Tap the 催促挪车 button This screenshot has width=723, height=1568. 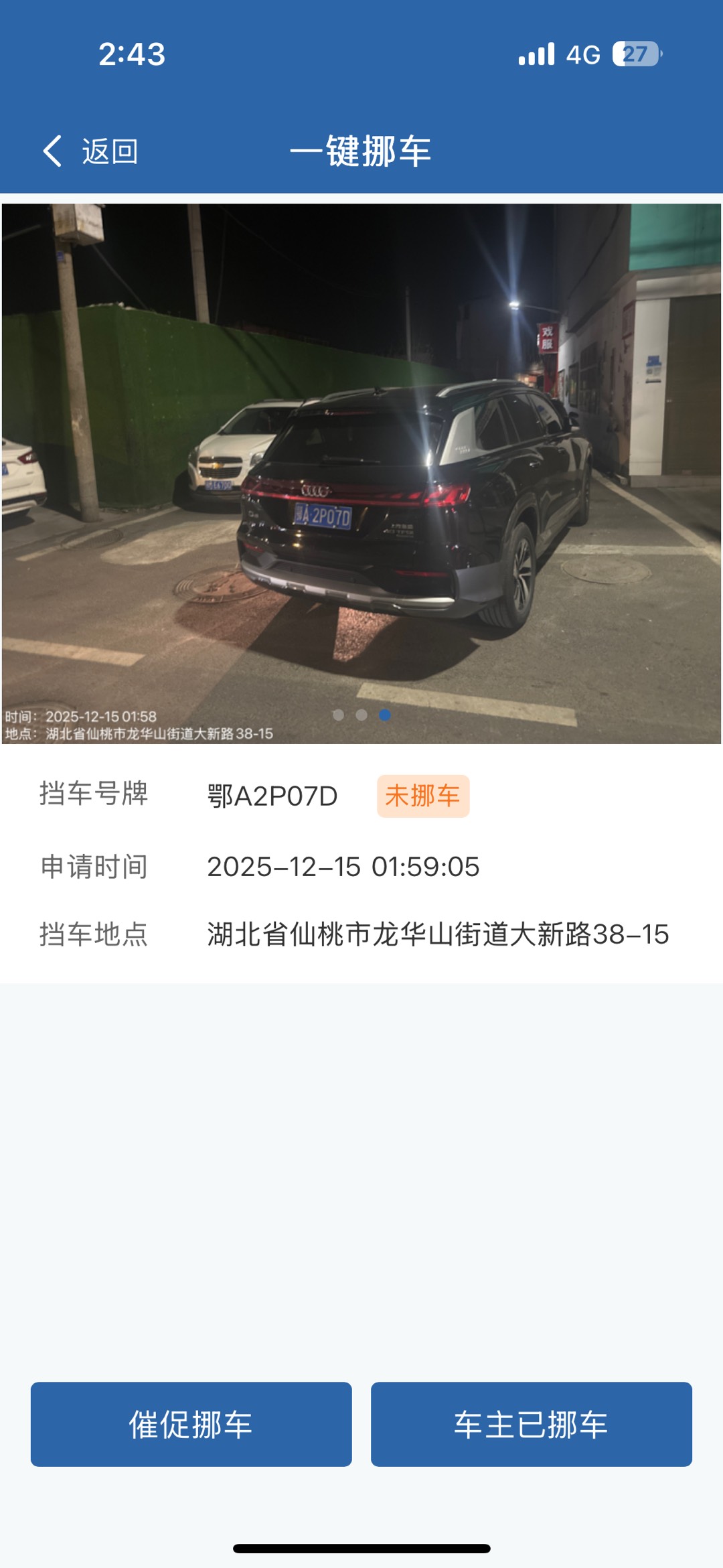coord(191,1424)
